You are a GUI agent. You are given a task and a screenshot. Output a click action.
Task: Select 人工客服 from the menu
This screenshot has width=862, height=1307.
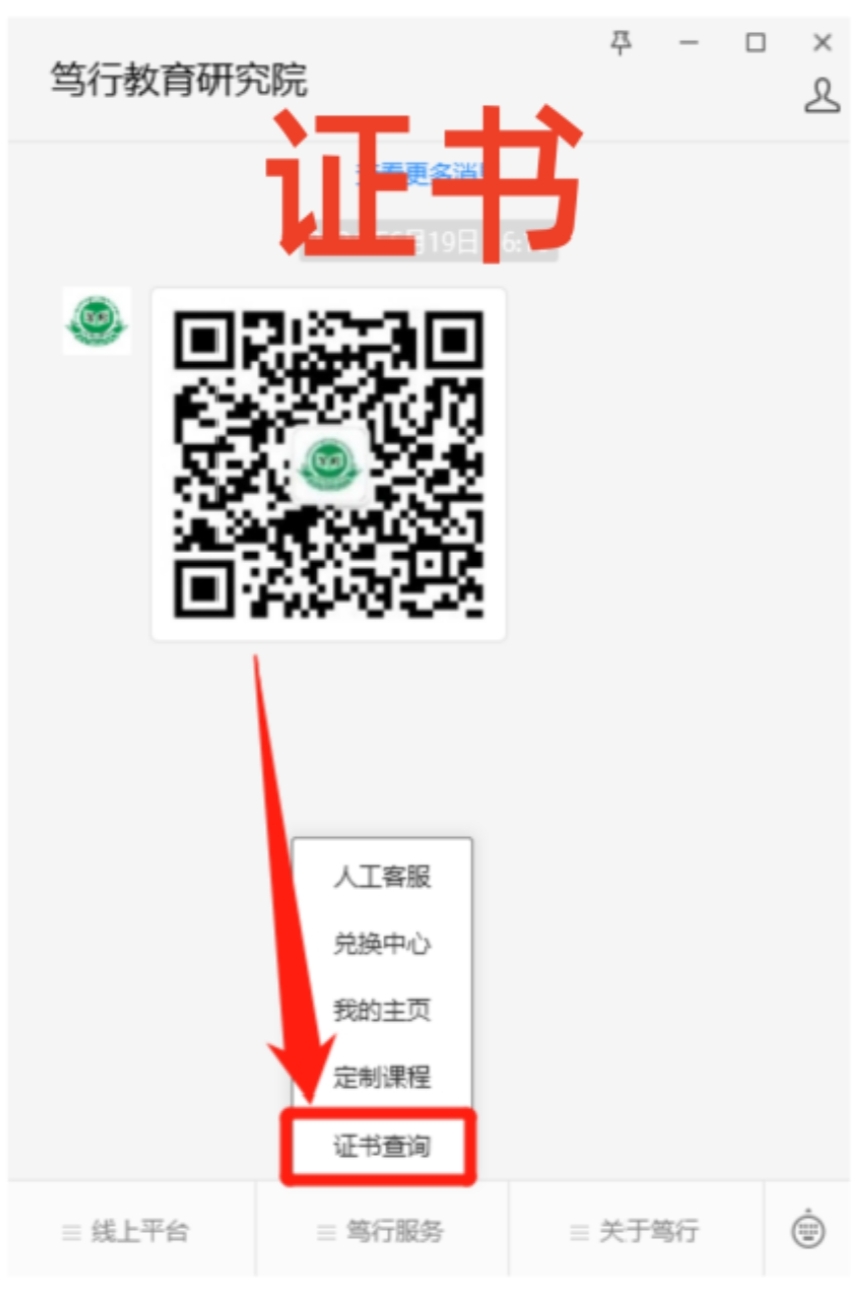381,878
